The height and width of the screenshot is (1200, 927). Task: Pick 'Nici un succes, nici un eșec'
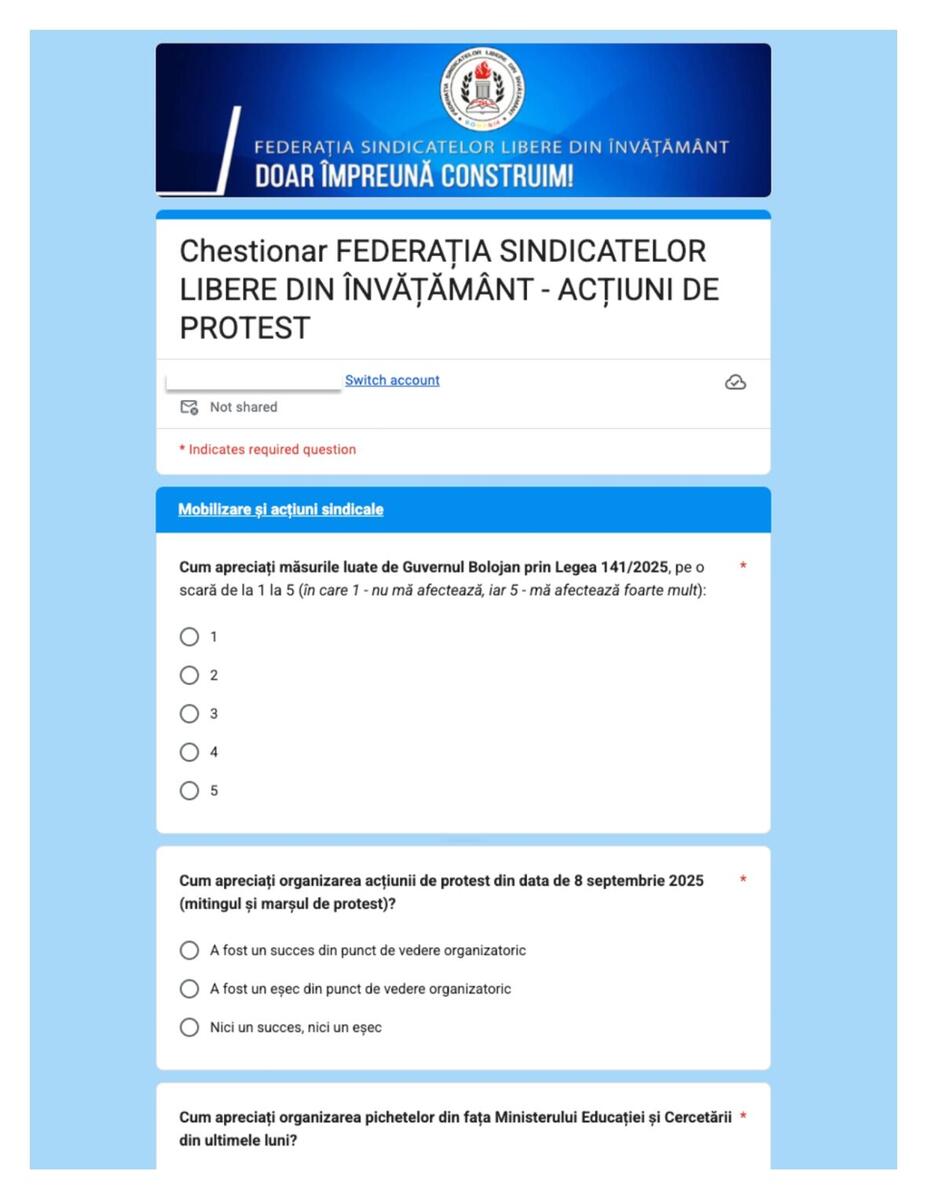pos(189,1027)
